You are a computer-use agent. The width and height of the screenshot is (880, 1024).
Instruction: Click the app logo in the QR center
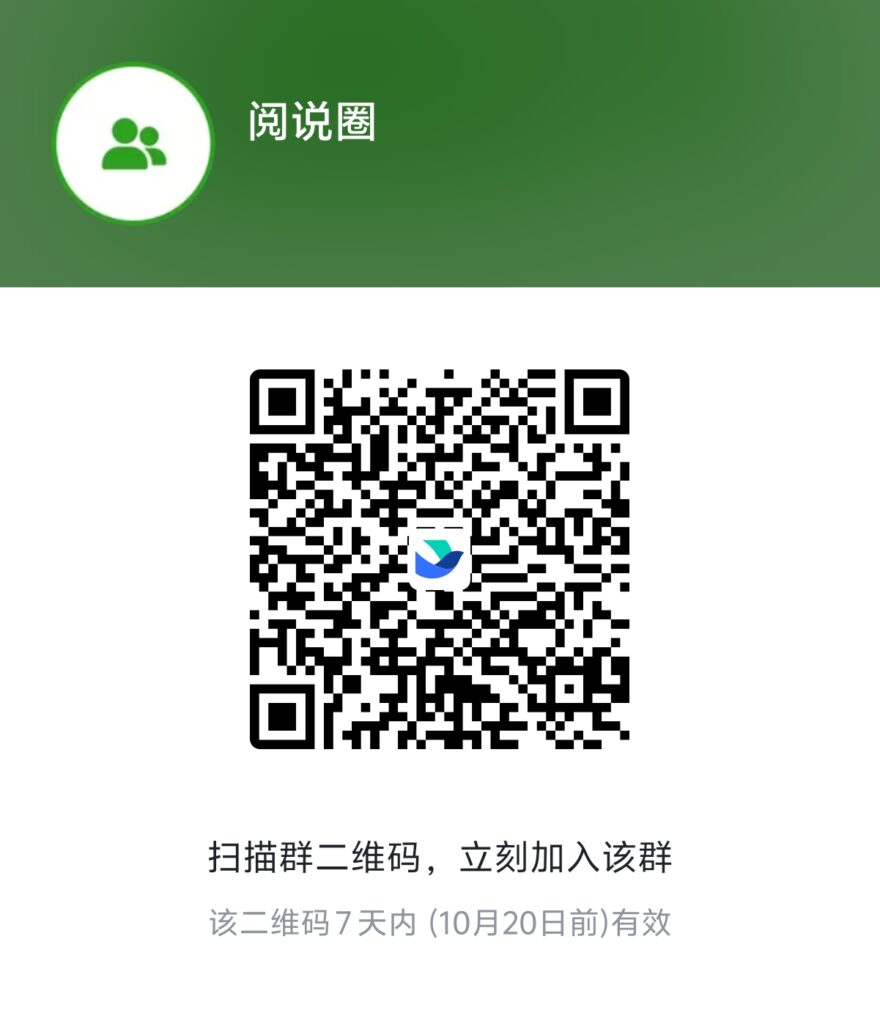click(x=440, y=558)
